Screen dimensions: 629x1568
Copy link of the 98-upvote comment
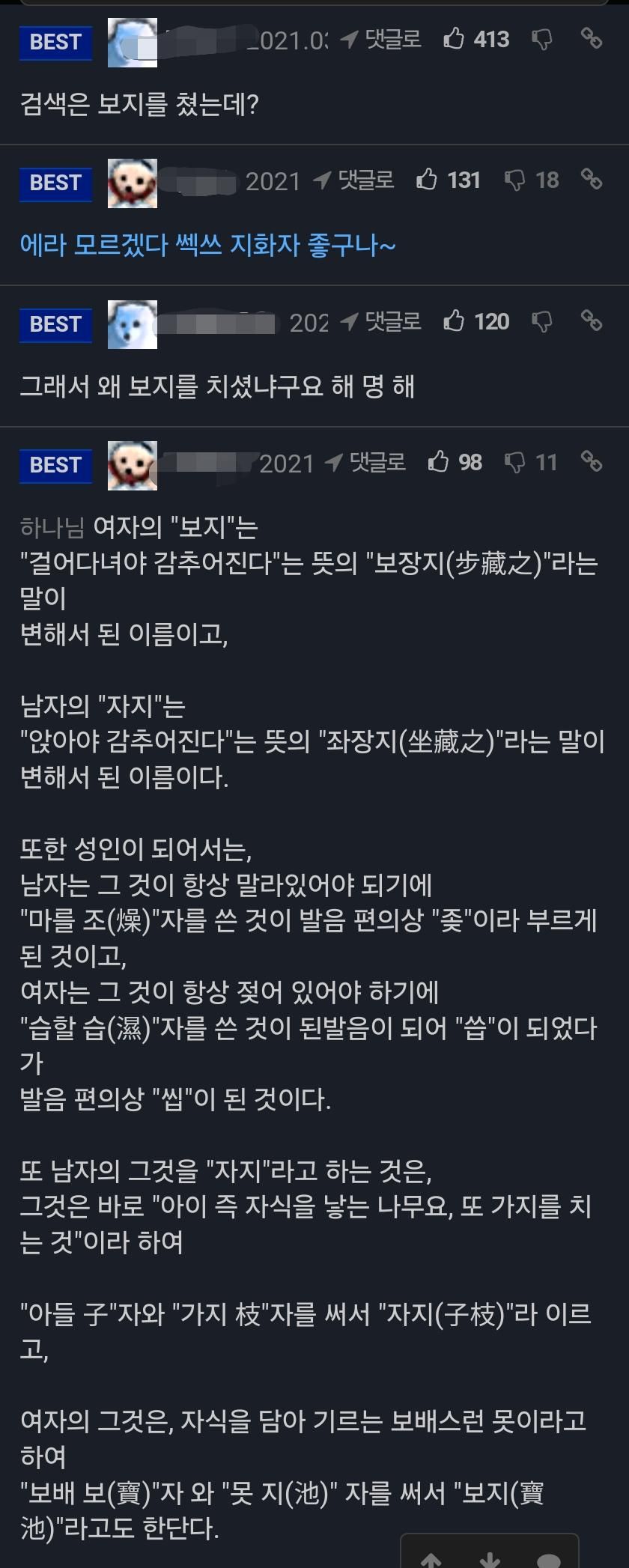click(x=592, y=462)
